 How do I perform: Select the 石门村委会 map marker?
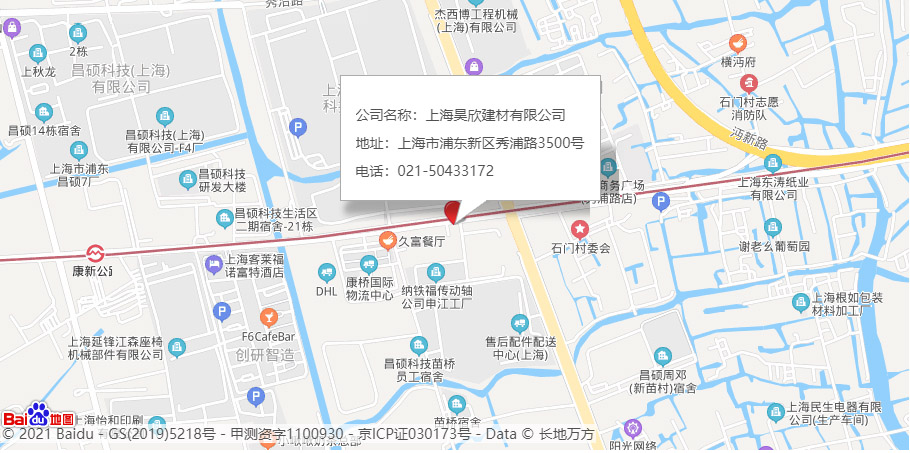click(579, 230)
